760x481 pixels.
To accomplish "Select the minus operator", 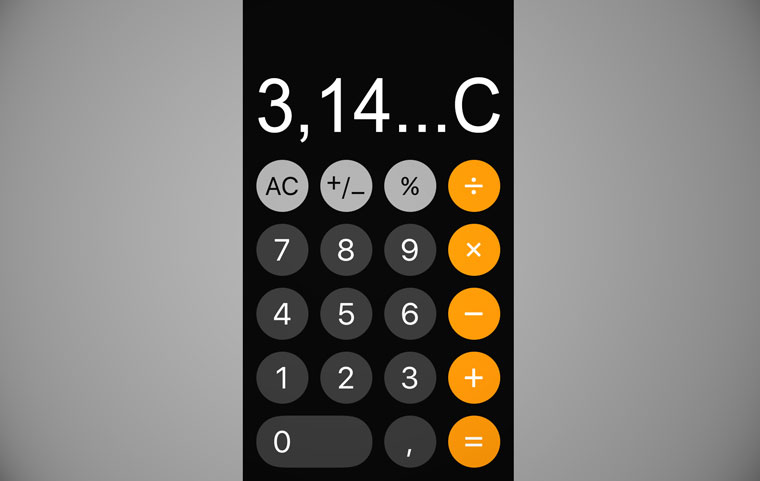I will (x=474, y=314).
